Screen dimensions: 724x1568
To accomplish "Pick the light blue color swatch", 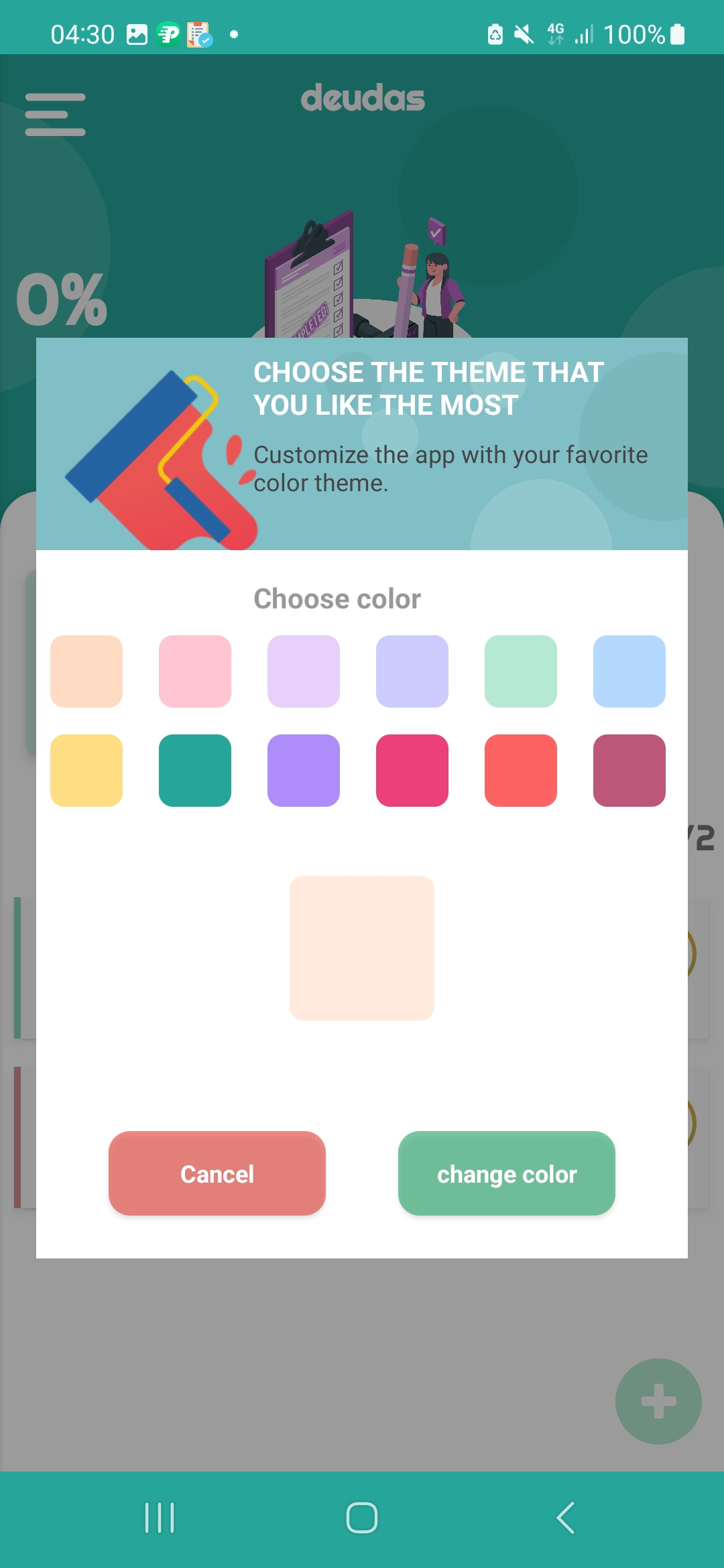I will coord(629,671).
